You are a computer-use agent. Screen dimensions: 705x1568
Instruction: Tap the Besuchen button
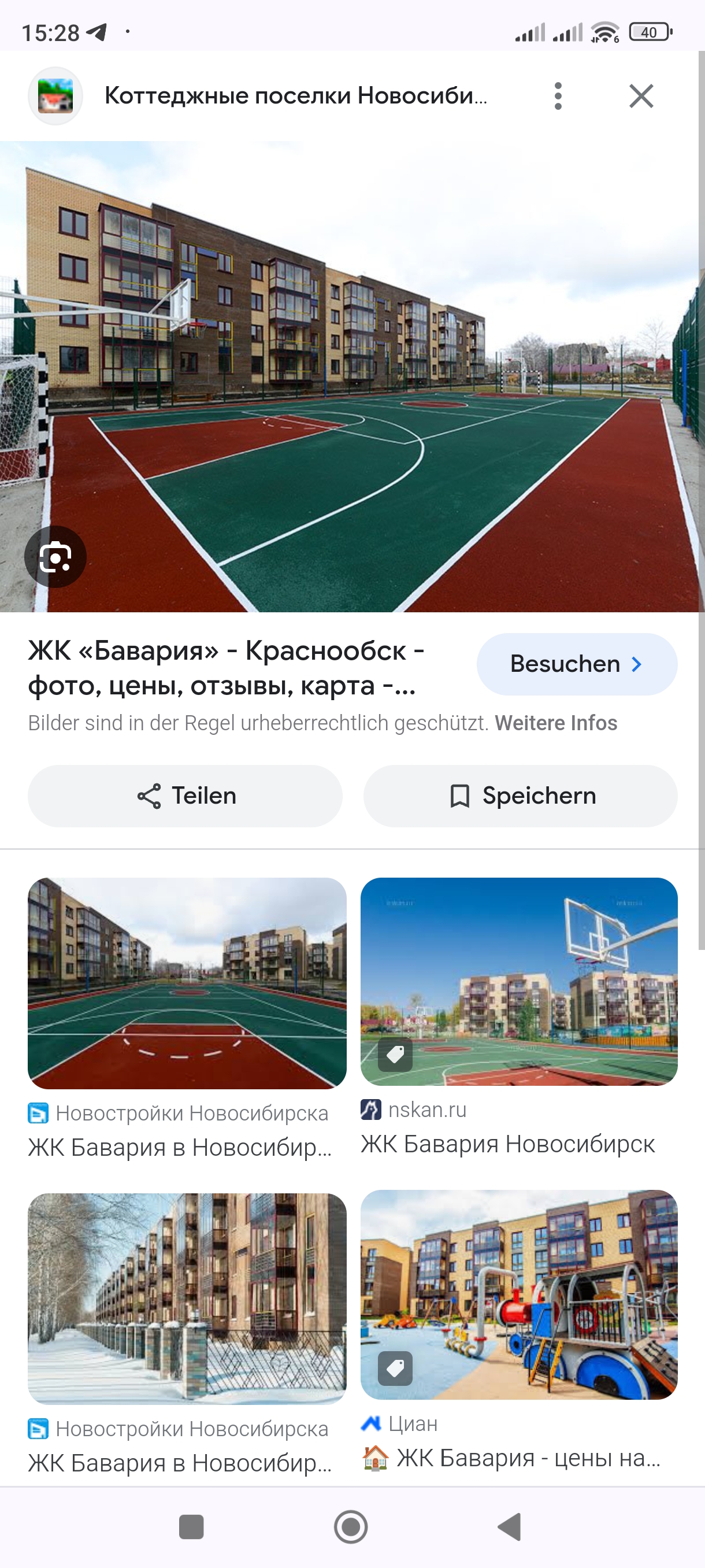tap(576, 664)
